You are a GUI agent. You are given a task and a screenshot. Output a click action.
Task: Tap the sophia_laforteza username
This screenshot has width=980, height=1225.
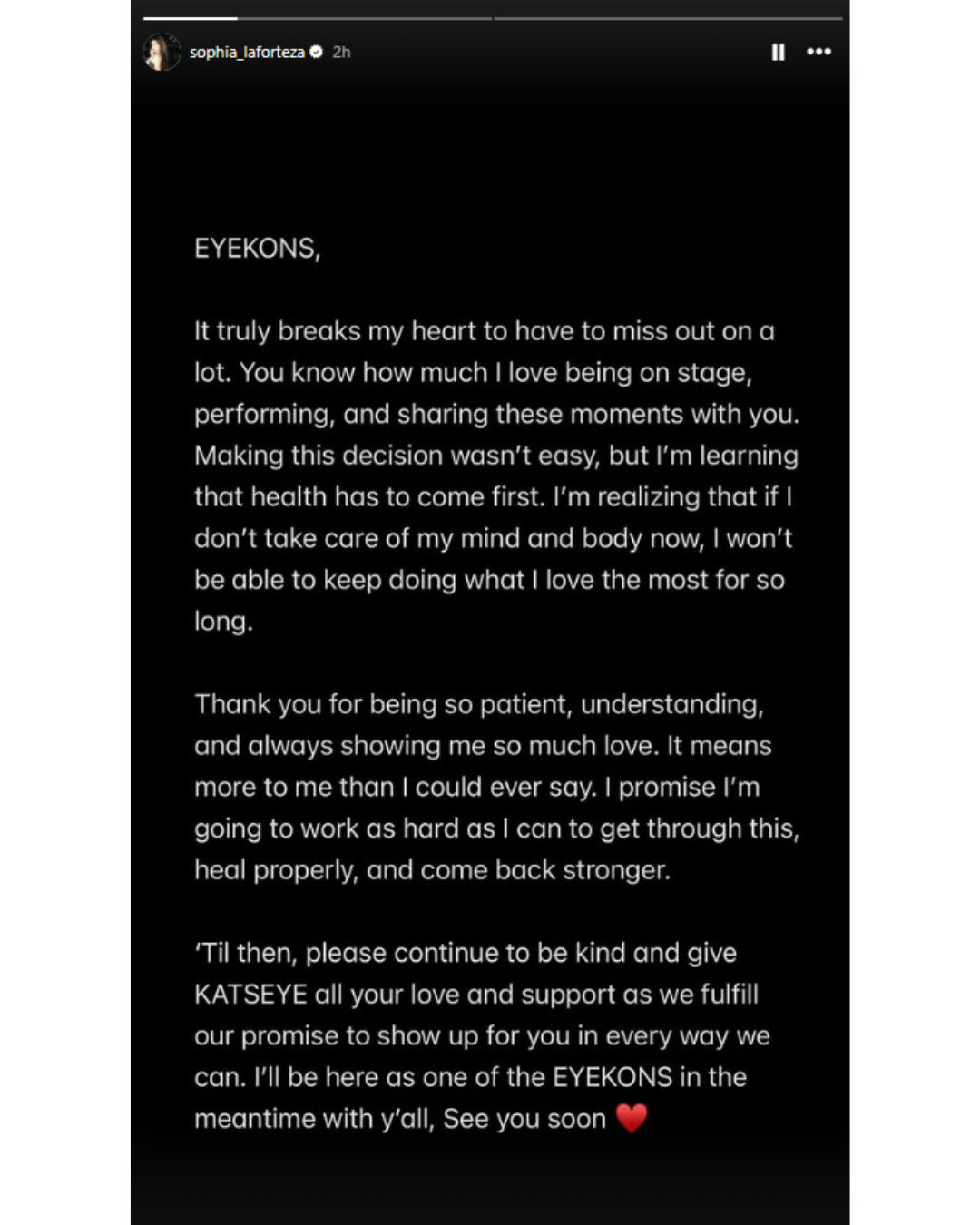(x=247, y=53)
